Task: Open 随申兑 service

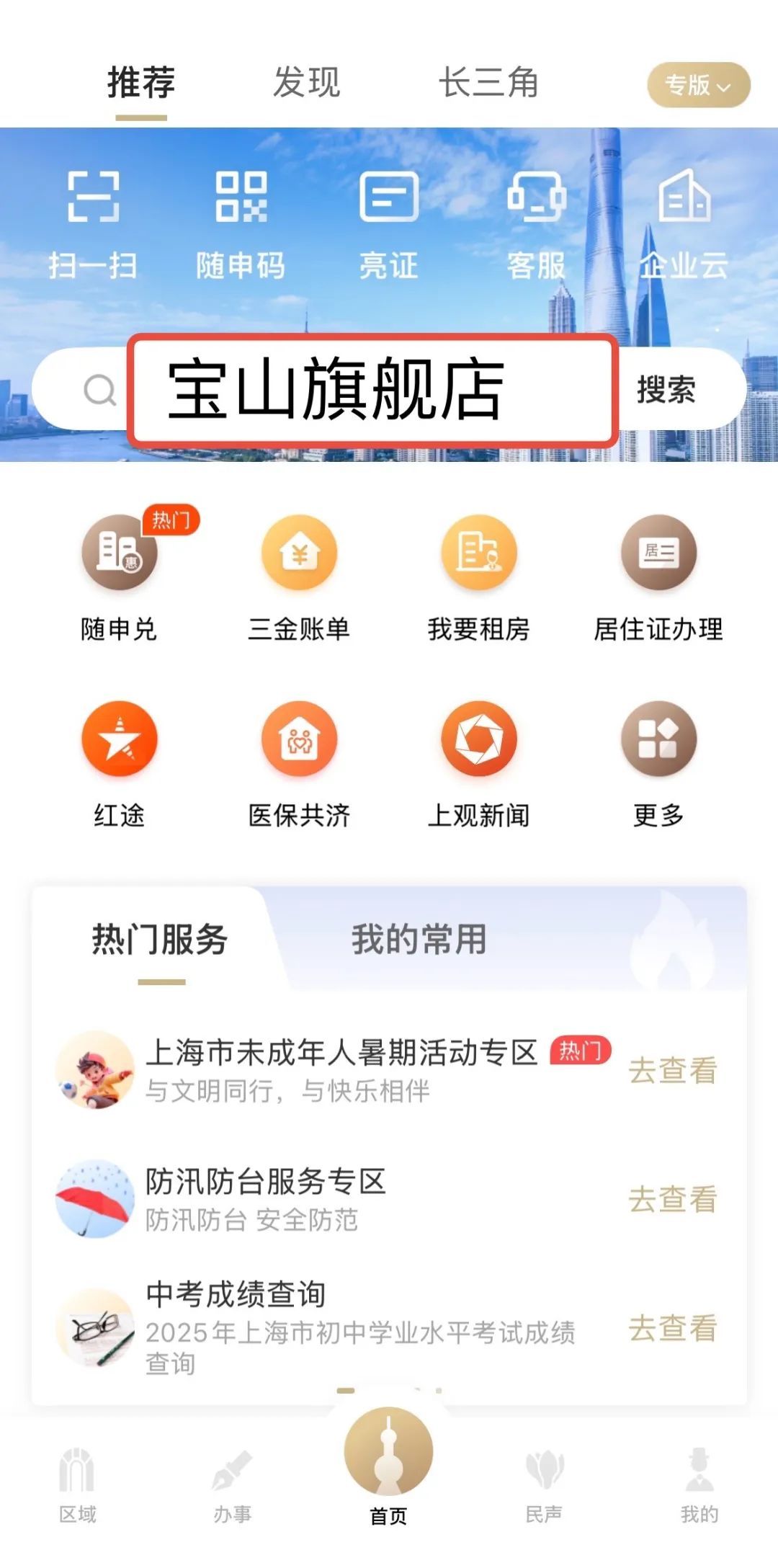Action: click(x=119, y=578)
